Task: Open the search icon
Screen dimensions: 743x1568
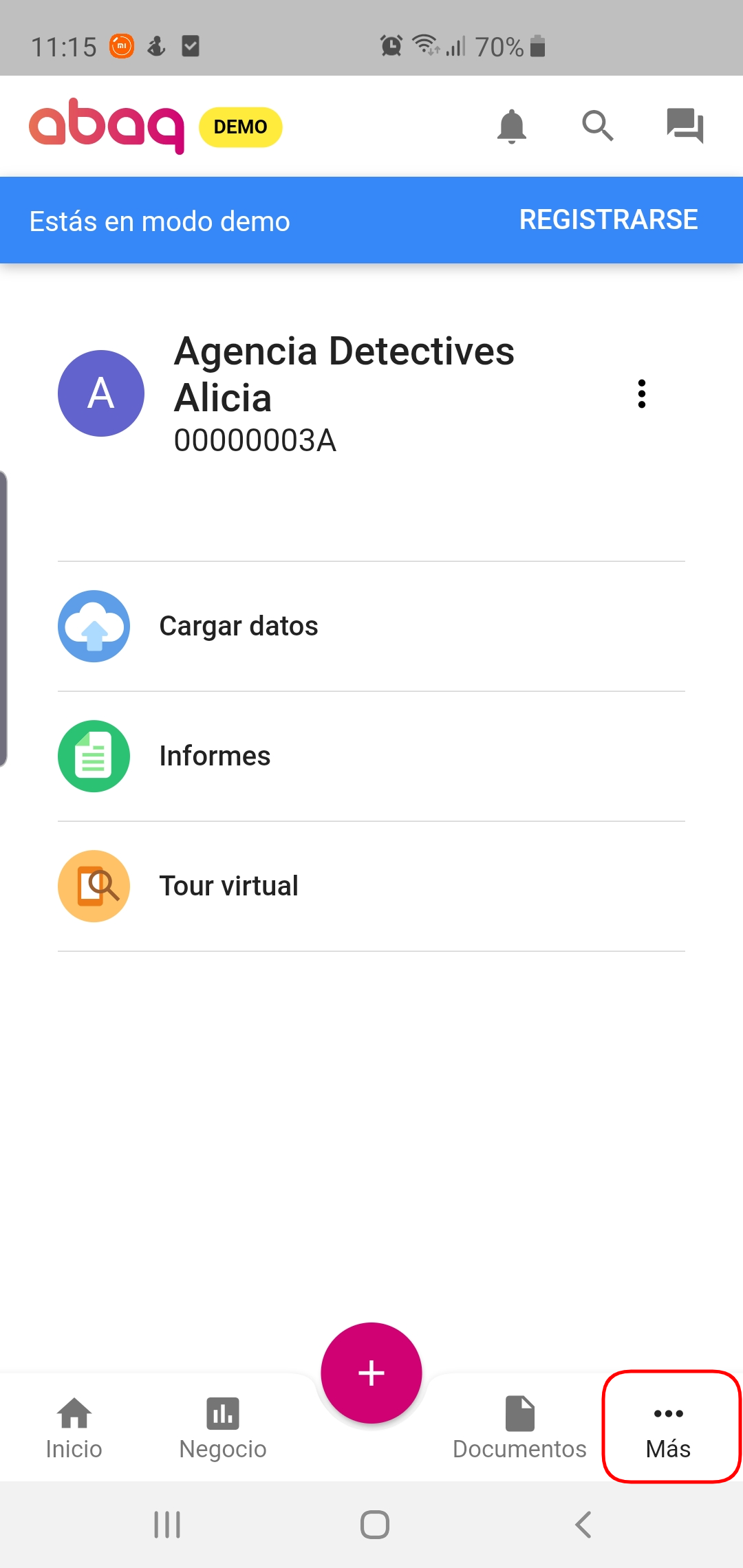Action: [597, 127]
